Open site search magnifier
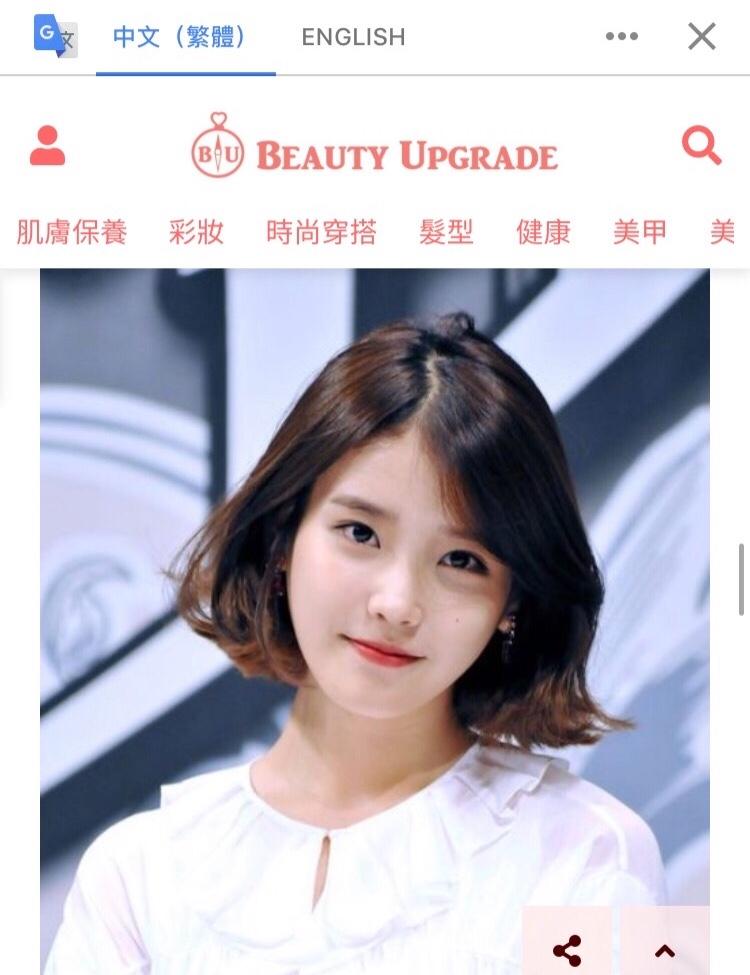Screen dimensions: 750x975 click(x=701, y=146)
